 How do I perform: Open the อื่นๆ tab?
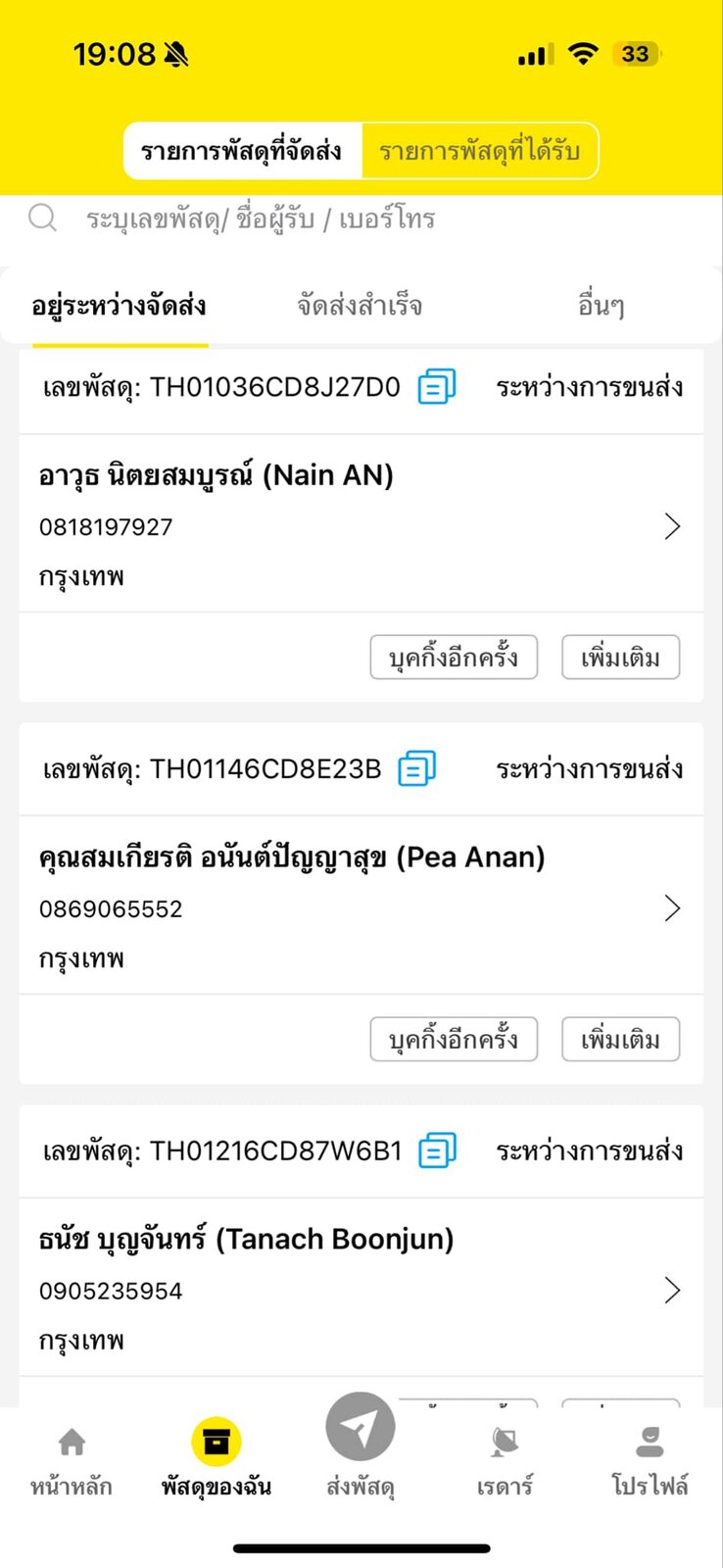click(601, 306)
